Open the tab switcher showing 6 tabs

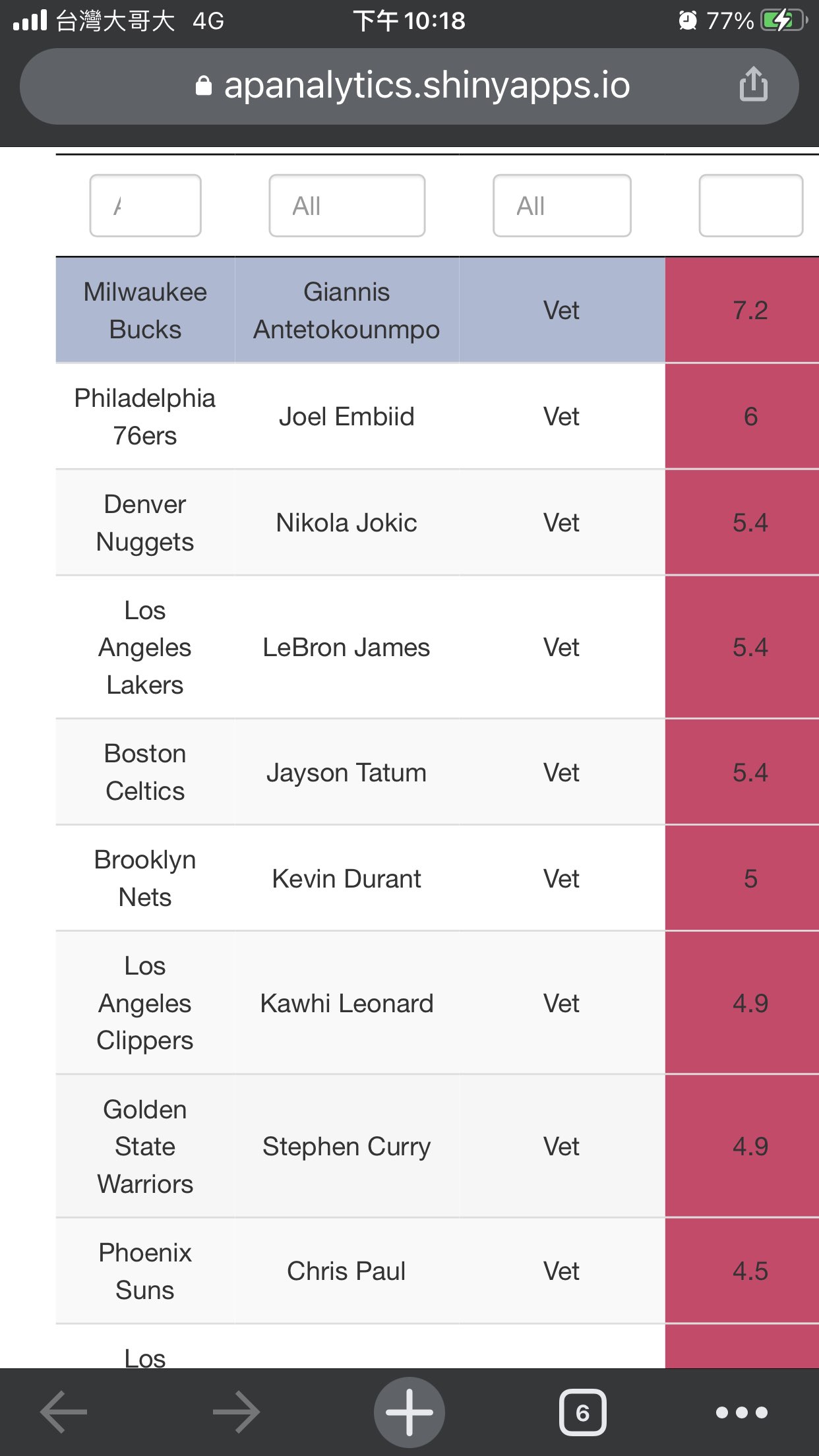tap(583, 1412)
